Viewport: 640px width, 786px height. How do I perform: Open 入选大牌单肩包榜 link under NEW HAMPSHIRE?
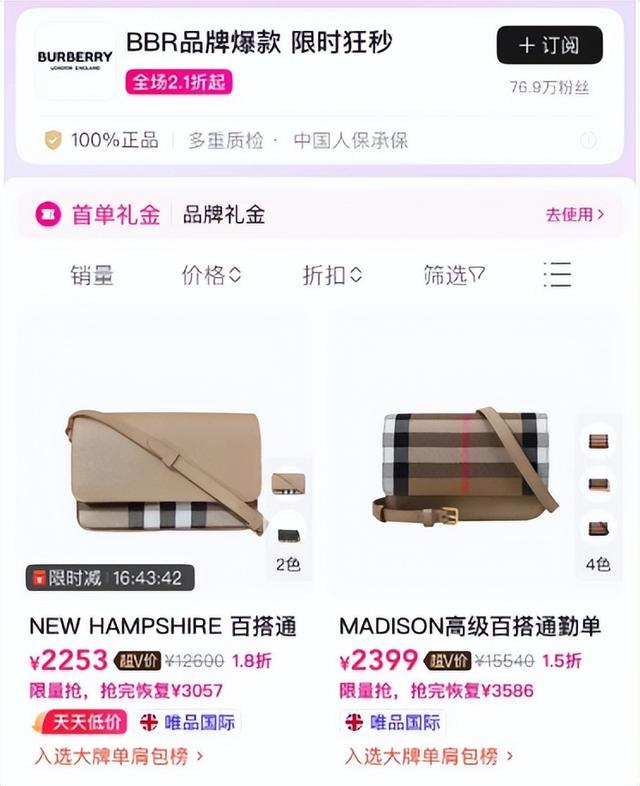119,756
